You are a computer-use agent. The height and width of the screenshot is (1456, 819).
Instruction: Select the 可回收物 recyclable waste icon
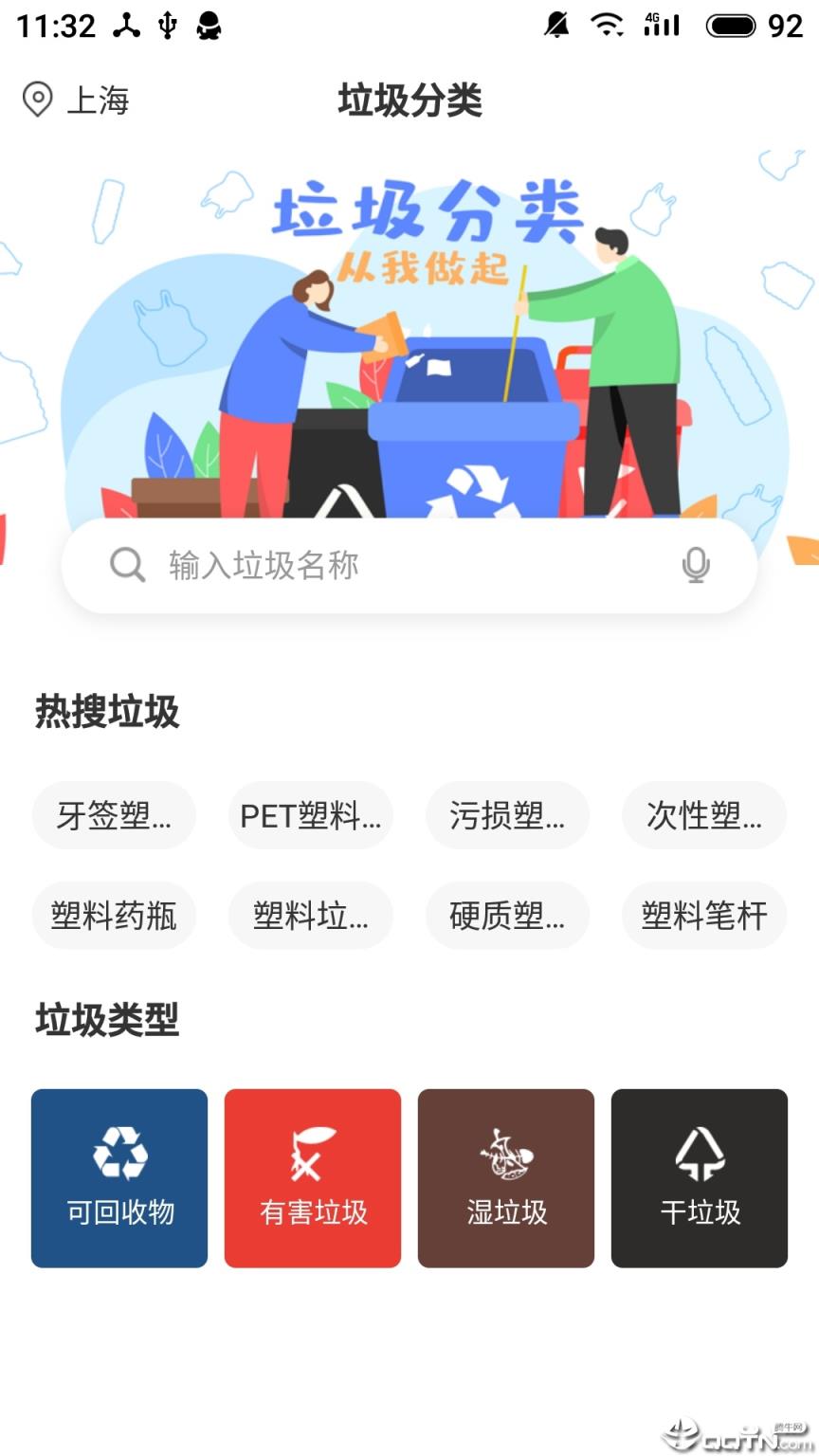(118, 1177)
